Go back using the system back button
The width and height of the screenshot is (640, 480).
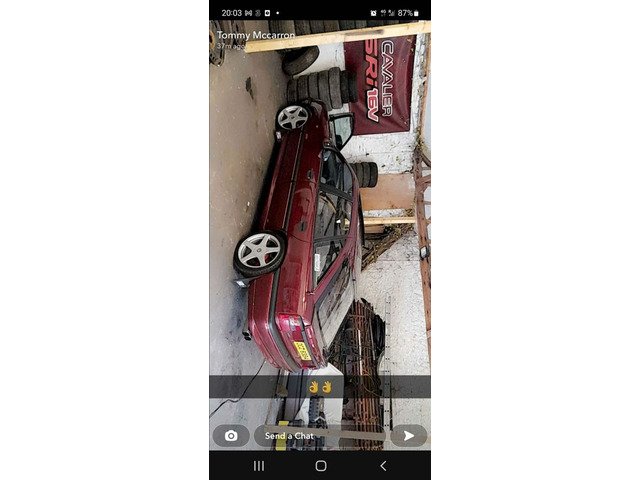(x=382, y=466)
